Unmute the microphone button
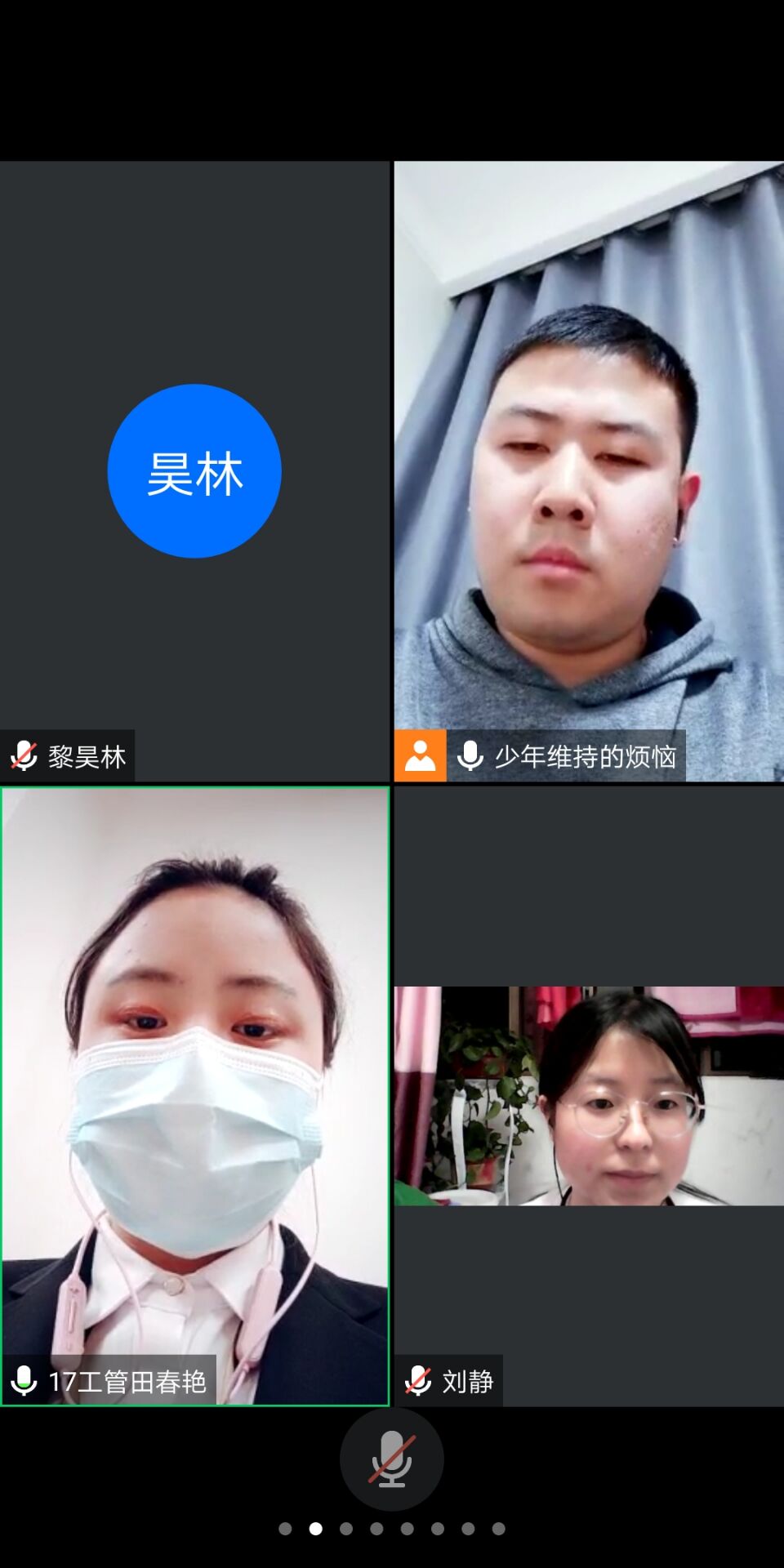The image size is (784, 1568). [391, 1459]
